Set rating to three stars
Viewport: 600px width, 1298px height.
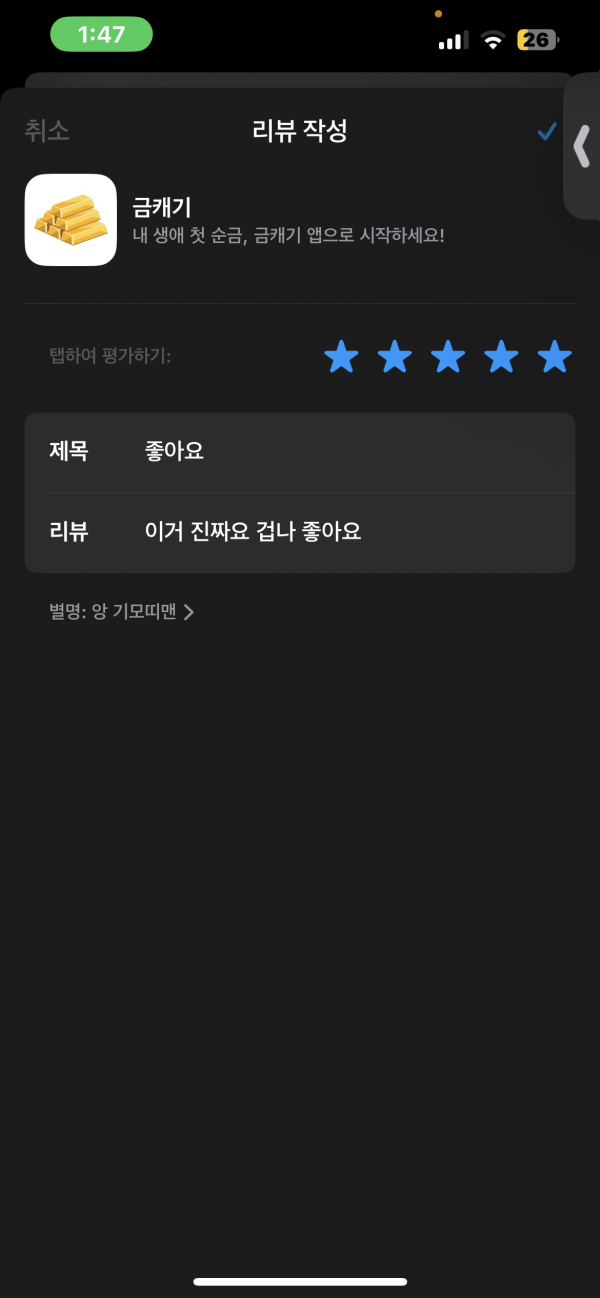click(448, 356)
